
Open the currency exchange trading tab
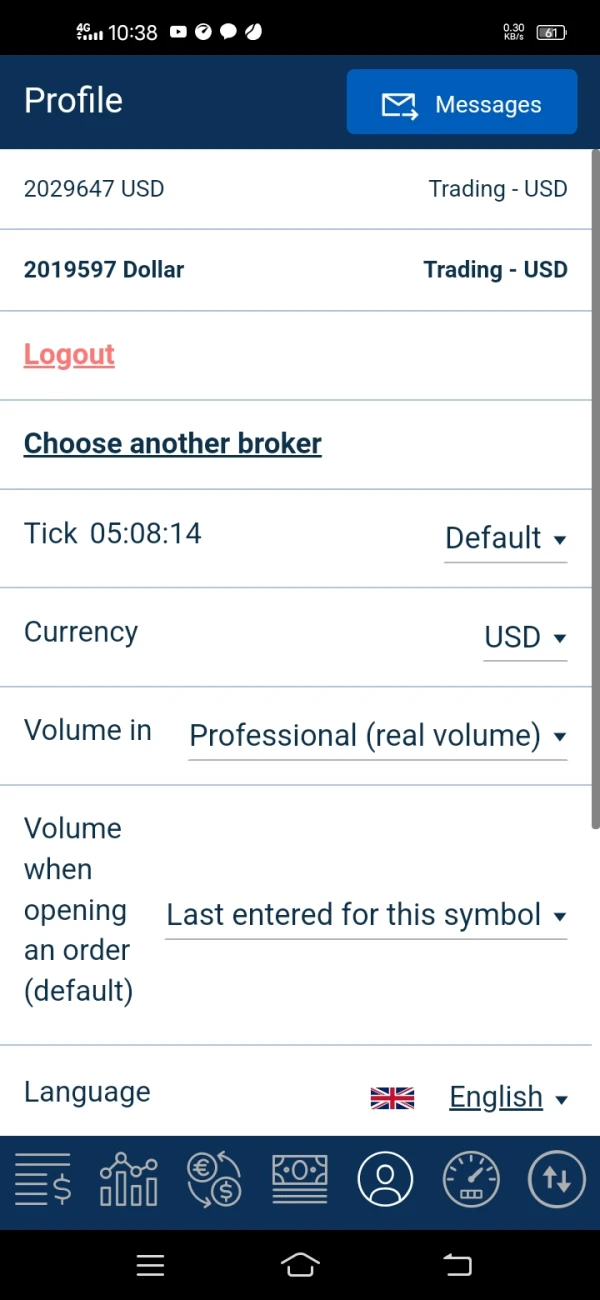tap(214, 1181)
